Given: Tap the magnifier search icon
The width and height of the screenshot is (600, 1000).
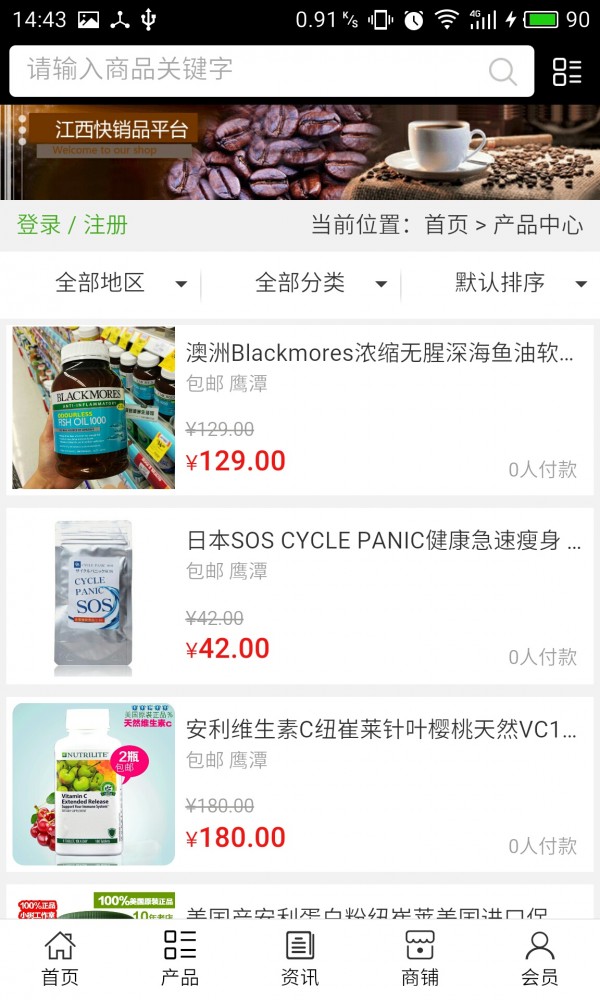Looking at the screenshot, I should click(x=503, y=71).
